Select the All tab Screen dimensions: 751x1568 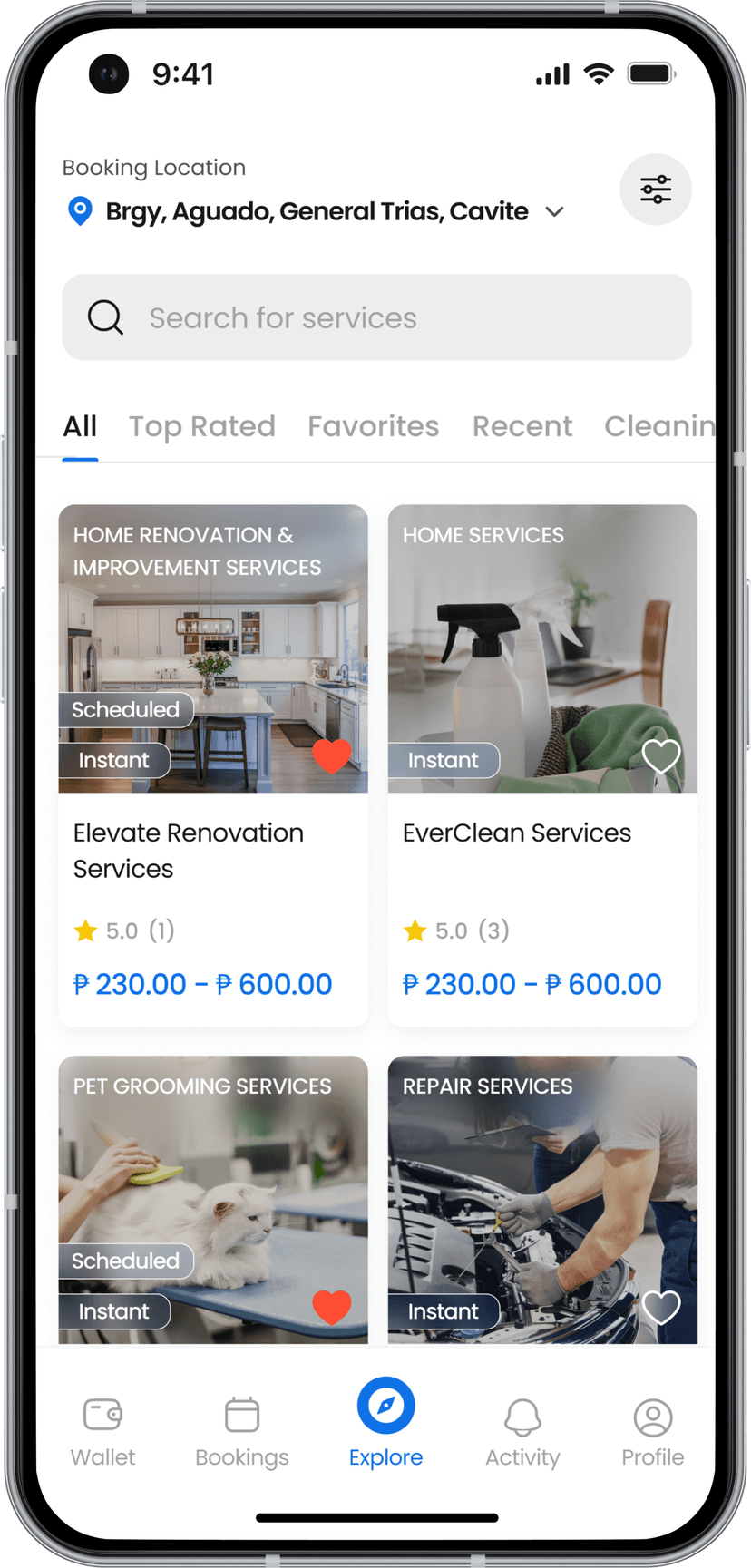(x=80, y=426)
